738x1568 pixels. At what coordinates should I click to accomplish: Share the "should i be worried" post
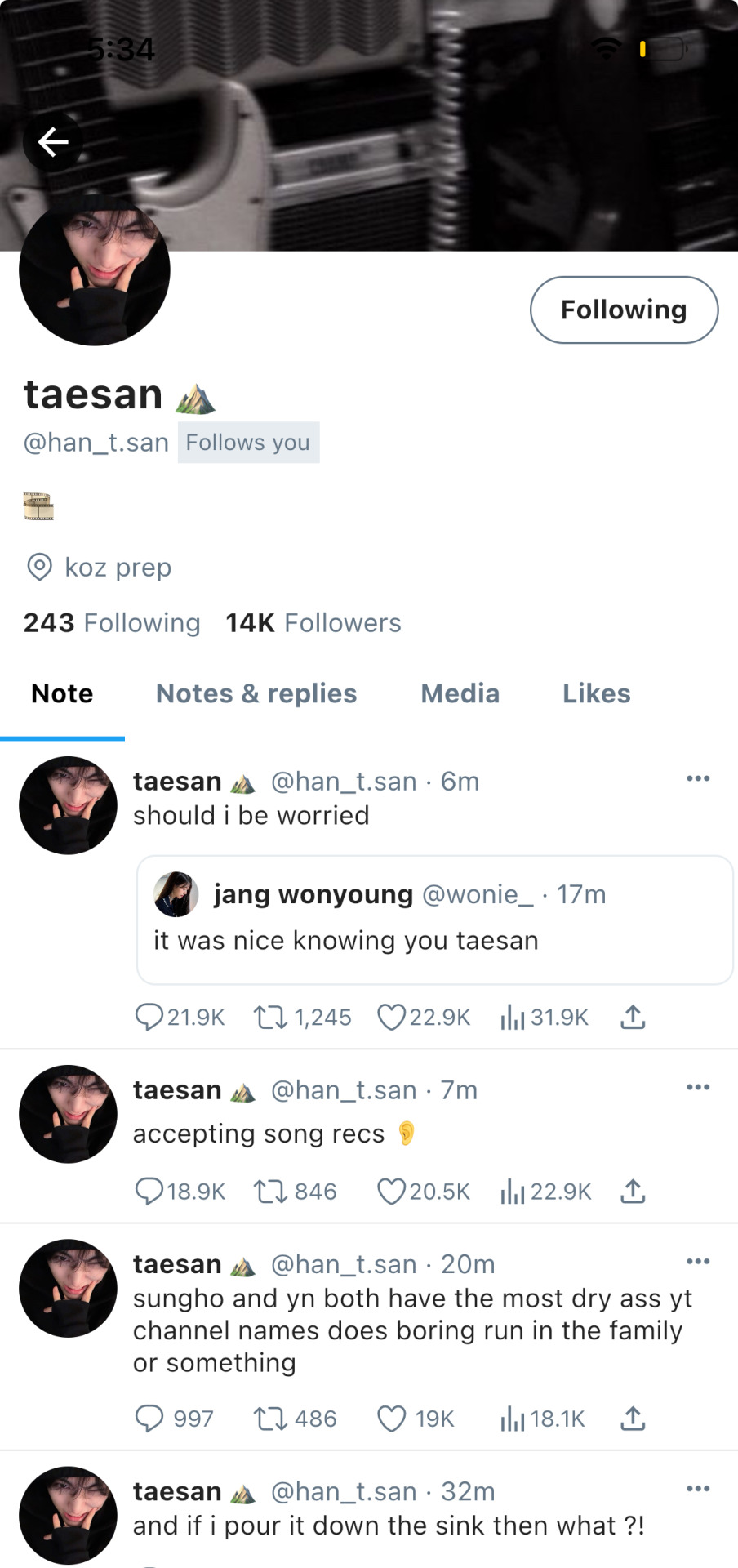633,1018
